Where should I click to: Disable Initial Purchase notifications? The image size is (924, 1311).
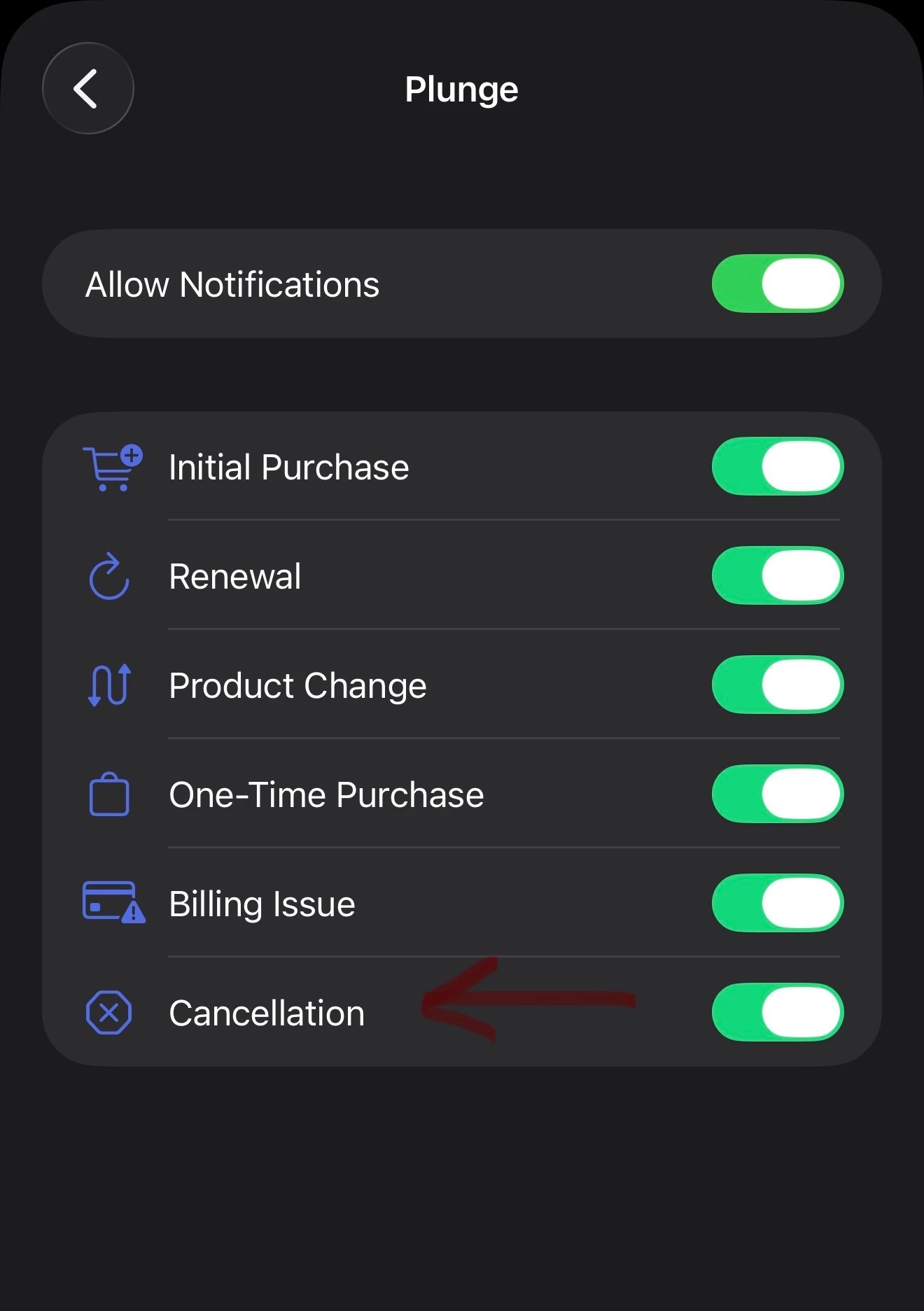click(777, 466)
